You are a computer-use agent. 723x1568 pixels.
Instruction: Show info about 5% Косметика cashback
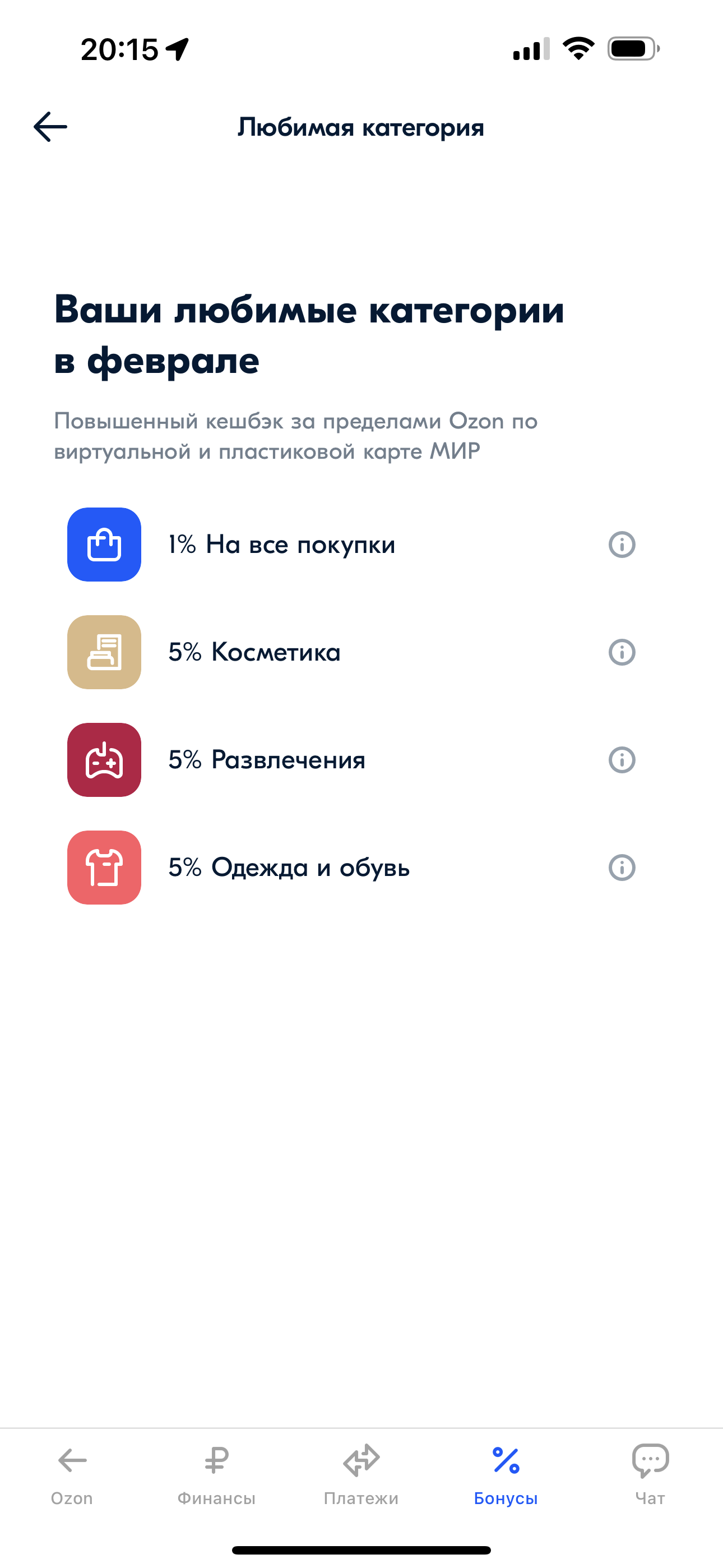click(x=622, y=652)
